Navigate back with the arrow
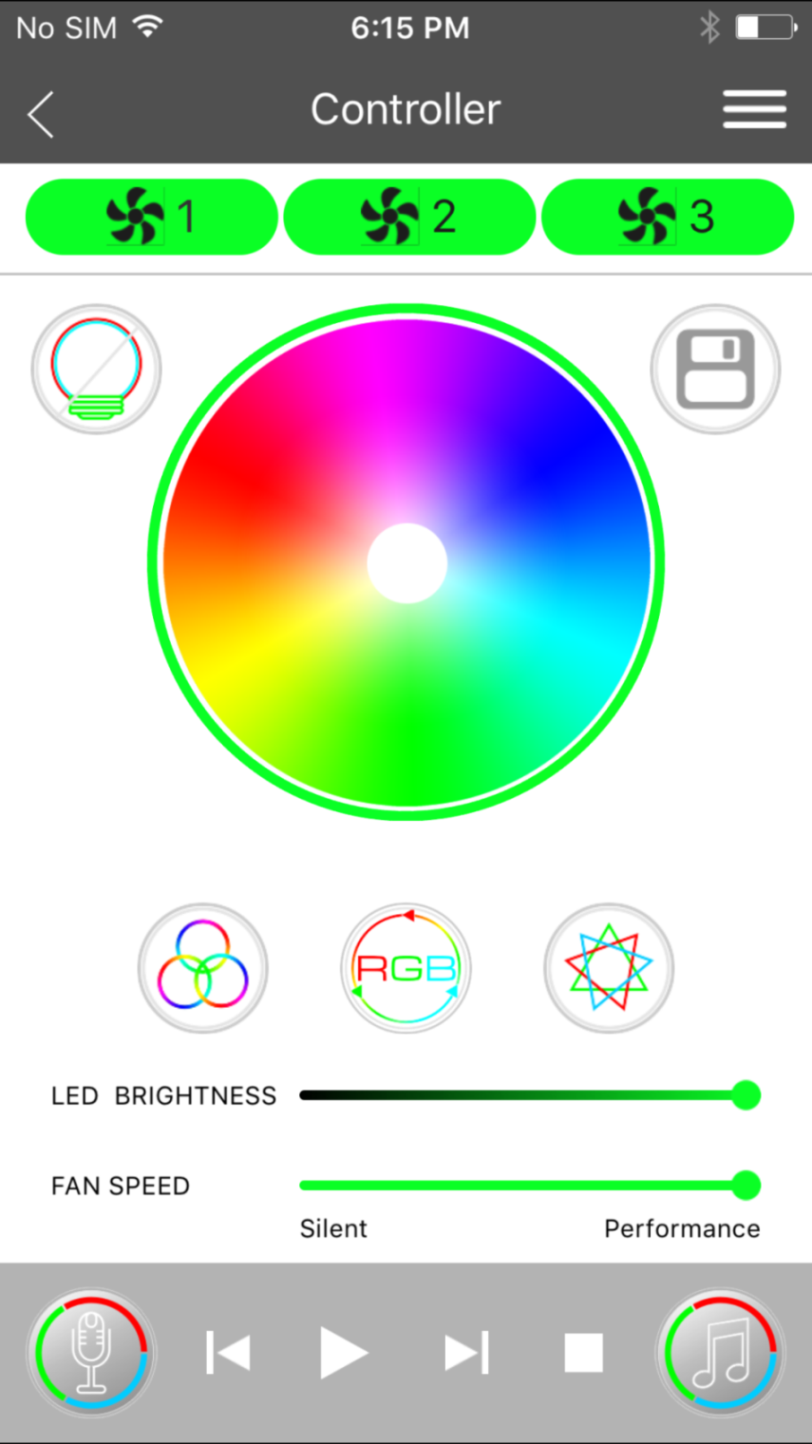This screenshot has height=1444, width=812. coord(39,113)
